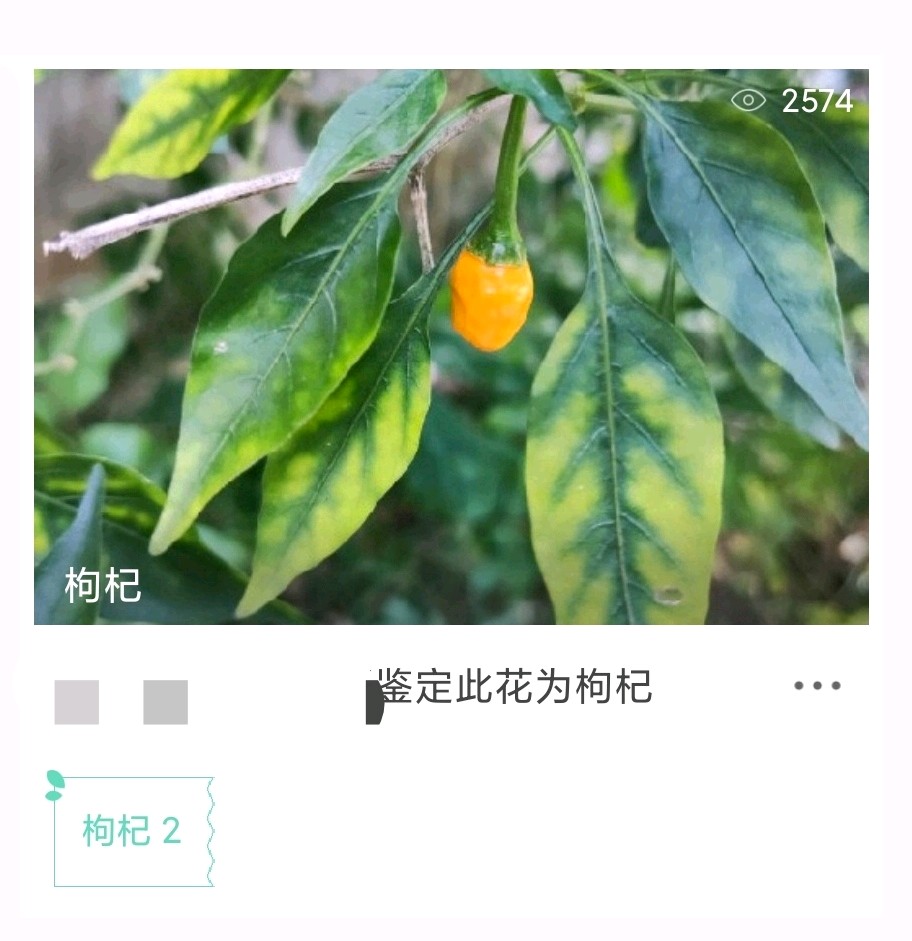Open the three-dot overflow menu
The width and height of the screenshot is (912, 941).
[816, 686]
